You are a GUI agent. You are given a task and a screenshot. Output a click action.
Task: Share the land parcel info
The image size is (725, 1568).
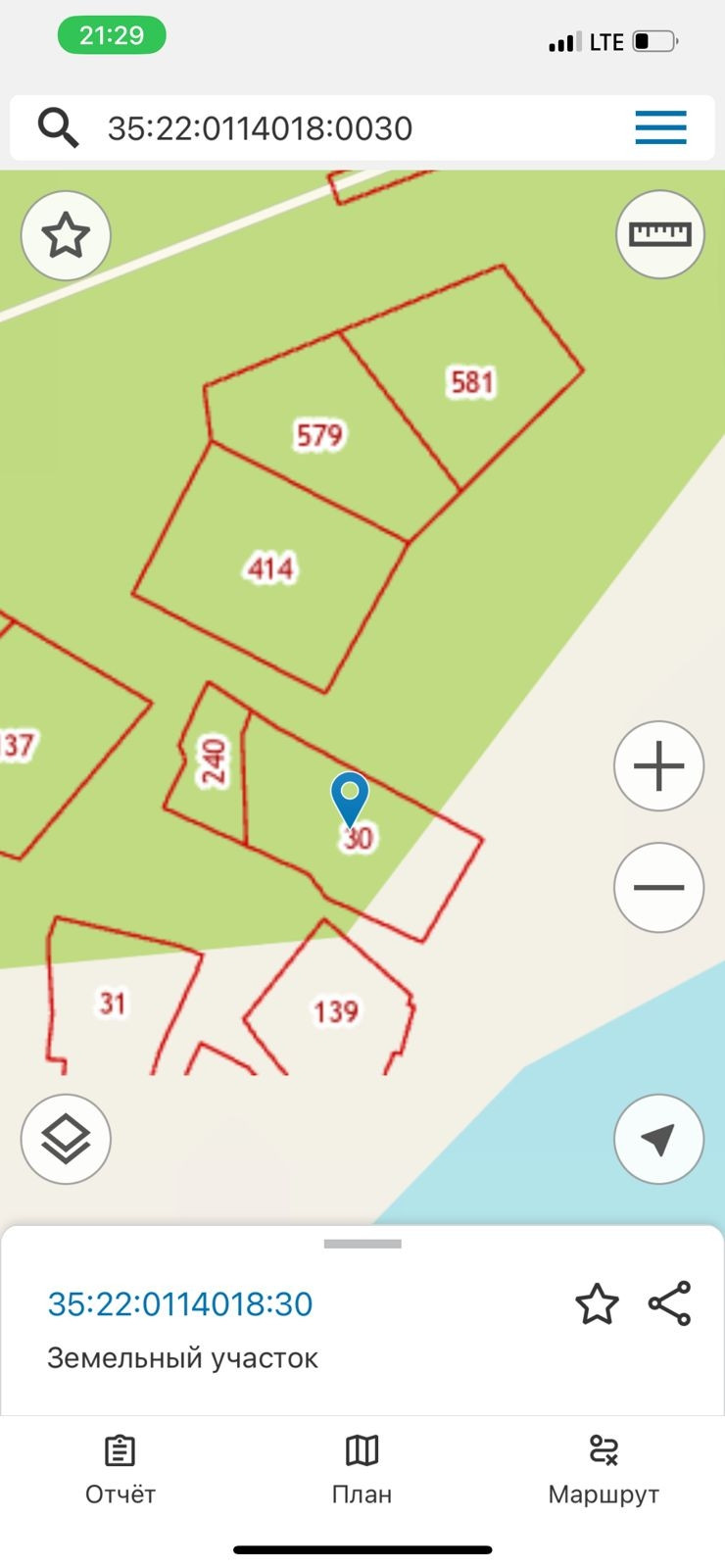tap(670, 1304)
